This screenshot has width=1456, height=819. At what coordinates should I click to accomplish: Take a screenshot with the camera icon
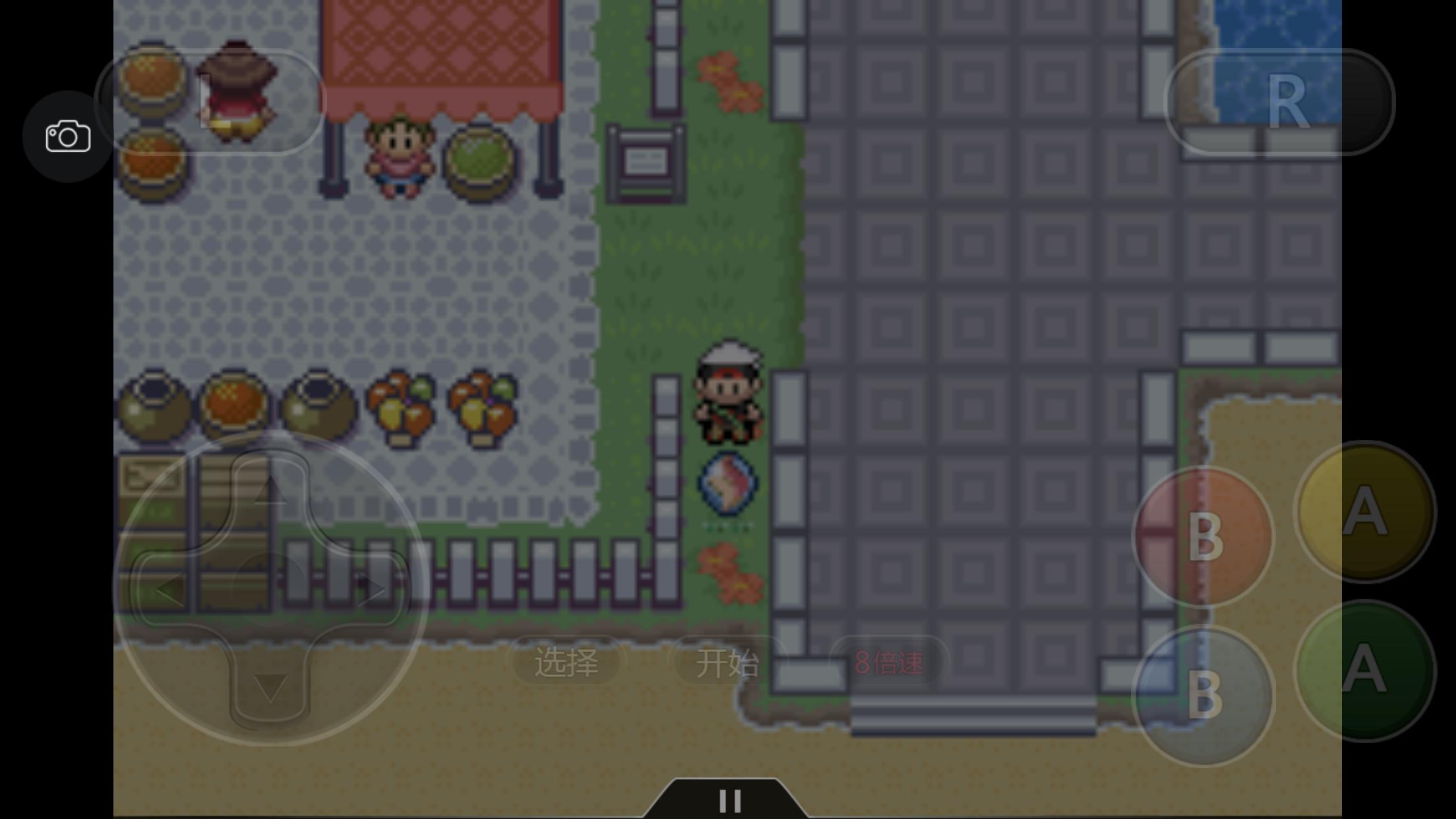pos(68,136)
